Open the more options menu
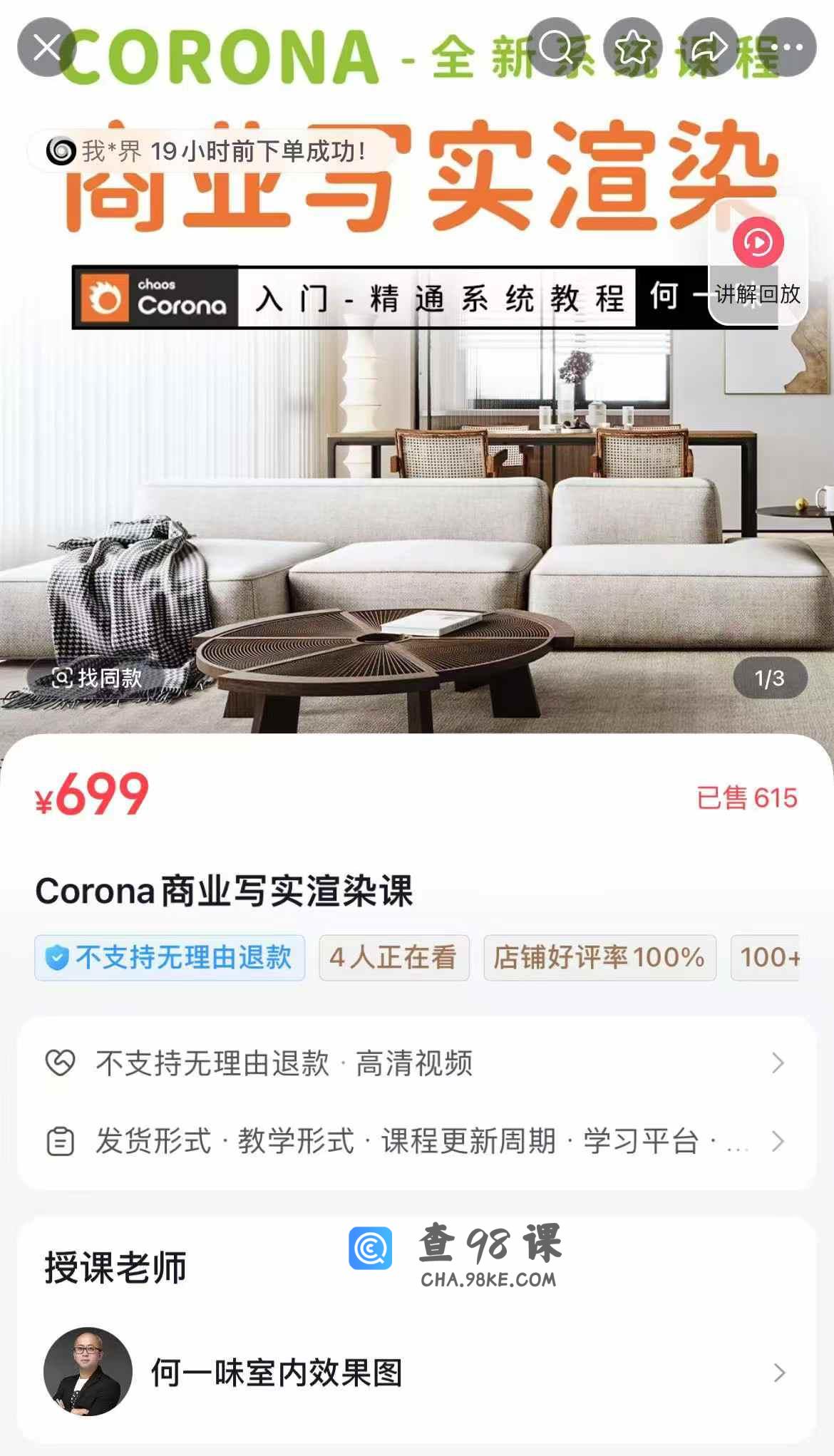The image size is (834, 1456). tap(786, 48)
